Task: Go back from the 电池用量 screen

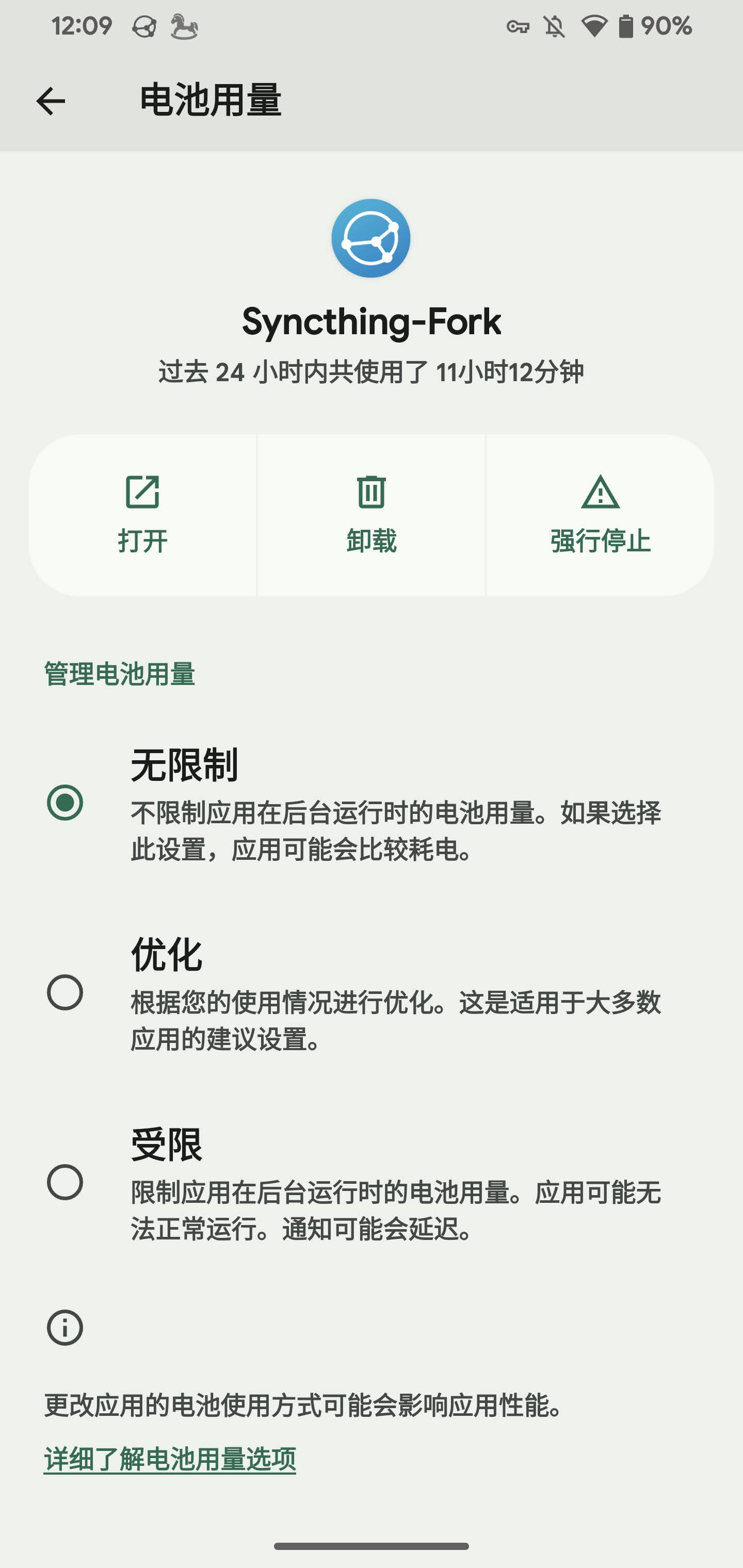Action: pos(51,101)
